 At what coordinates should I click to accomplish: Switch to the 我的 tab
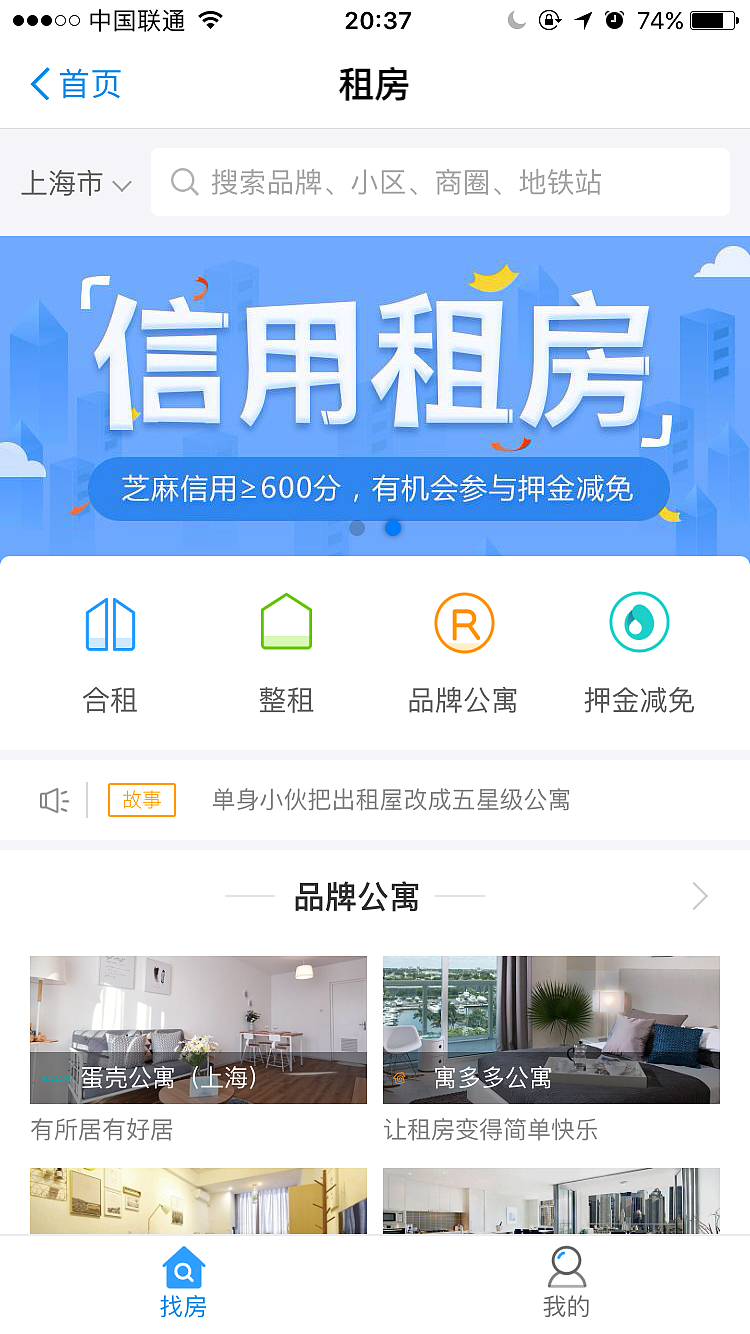pos(567,1285)
